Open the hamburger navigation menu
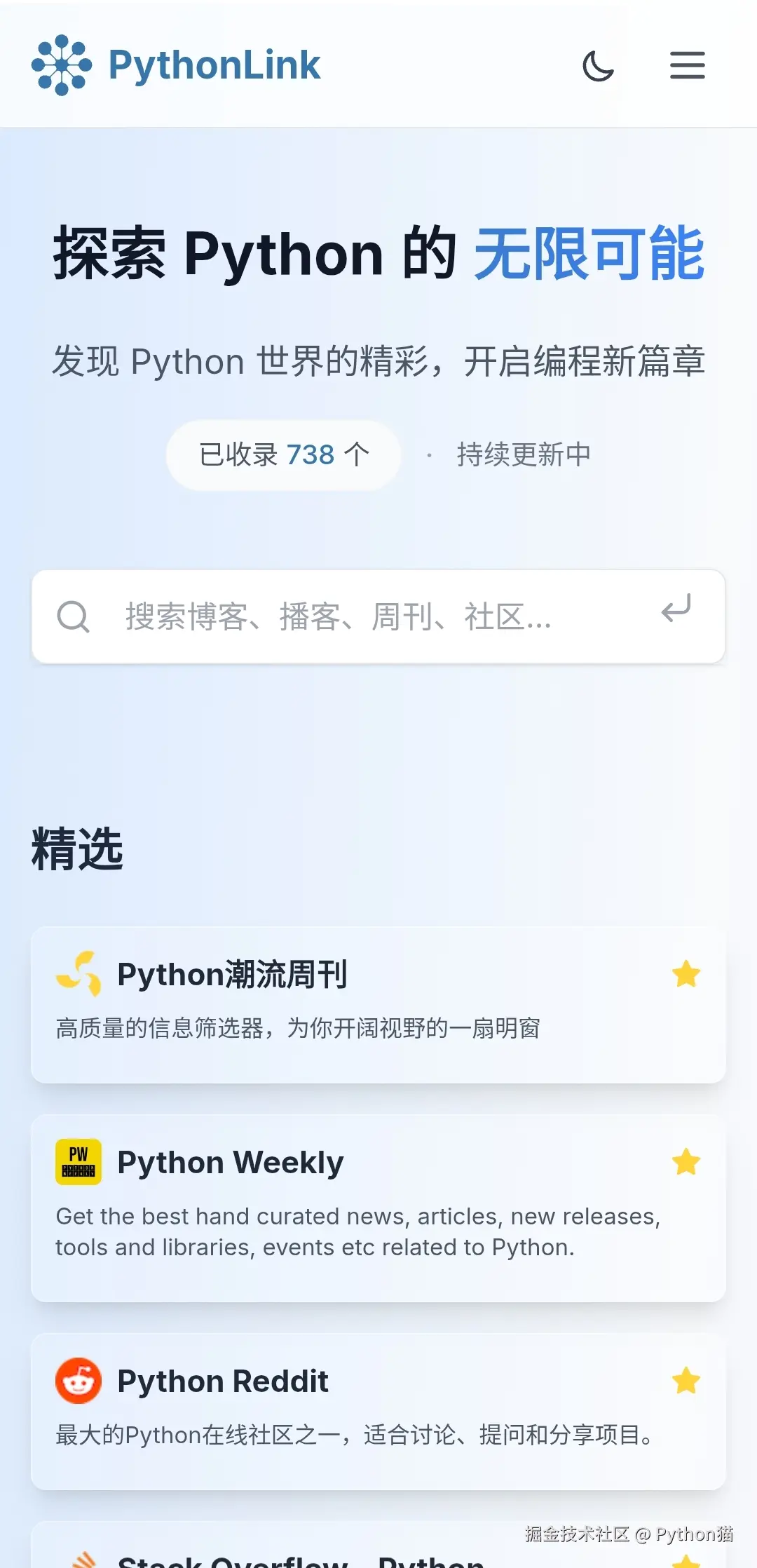757x1568 pixels. coord(687,65)
